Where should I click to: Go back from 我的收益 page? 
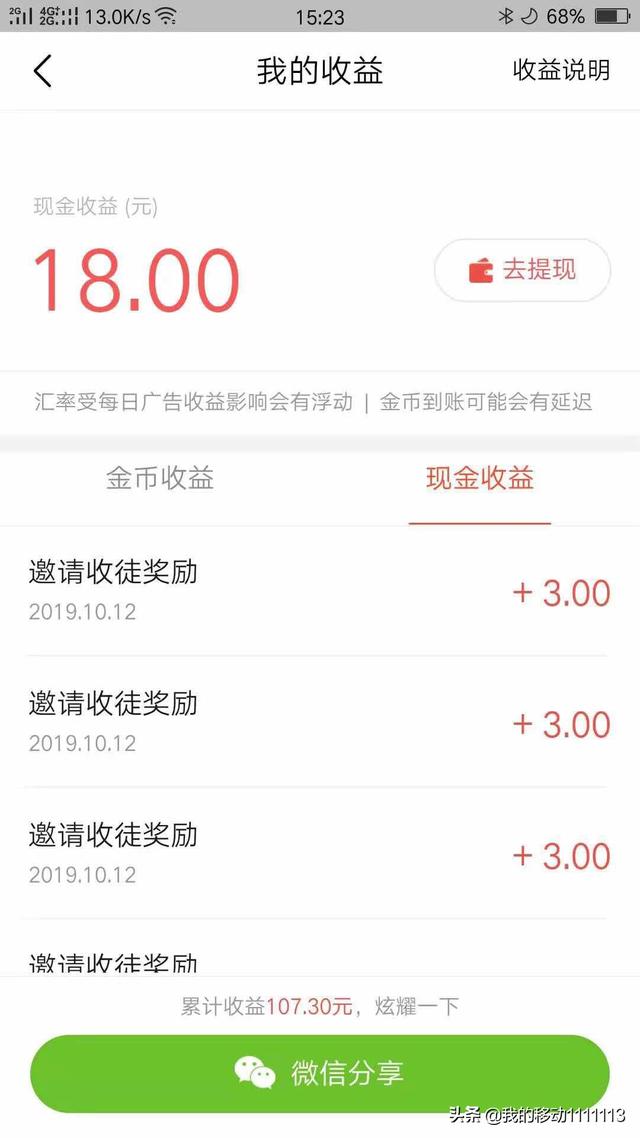pyautogui.click(x=42, y=71)
